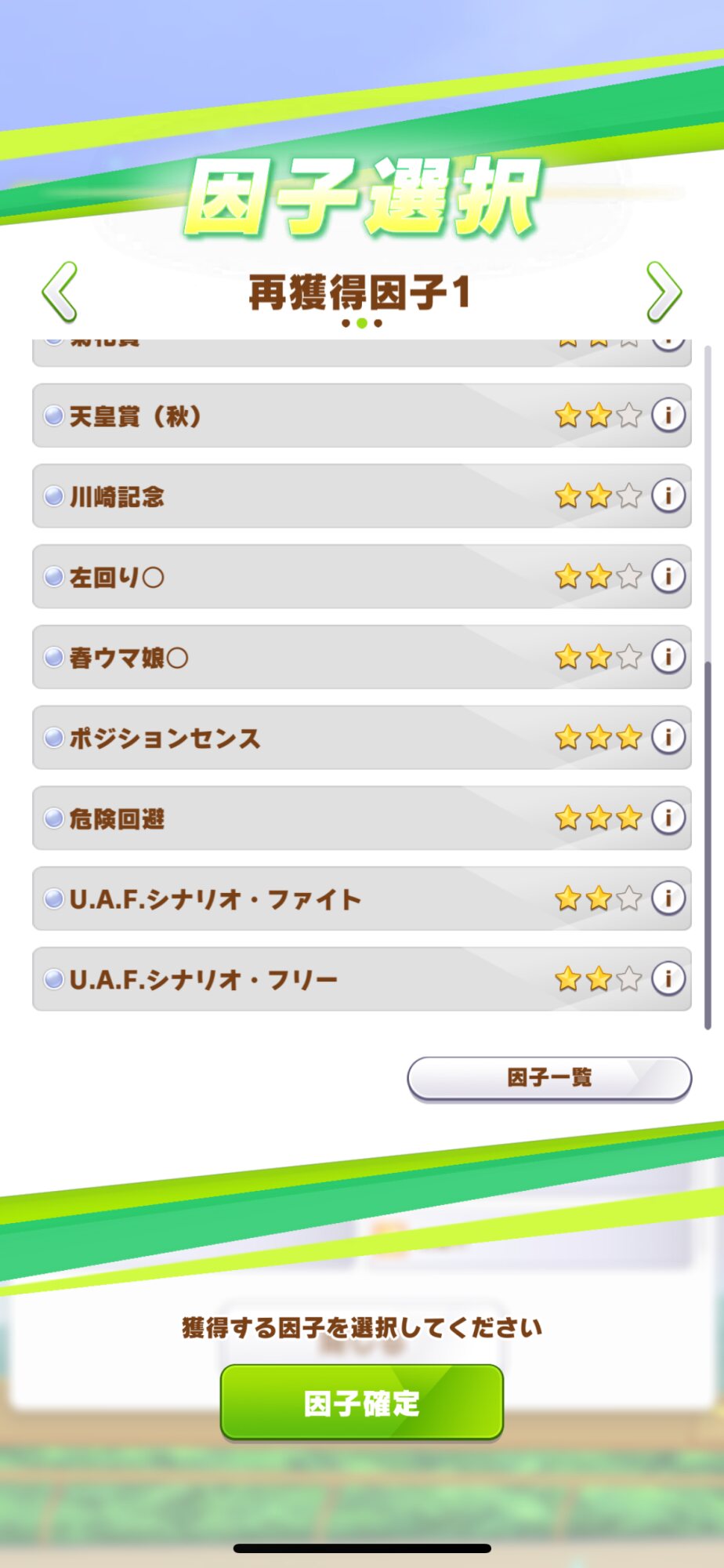The height and width of the screenshot is (1568, 724).
Task: Confirm with the 因子確定 button
Action: tap(361, 1403)
